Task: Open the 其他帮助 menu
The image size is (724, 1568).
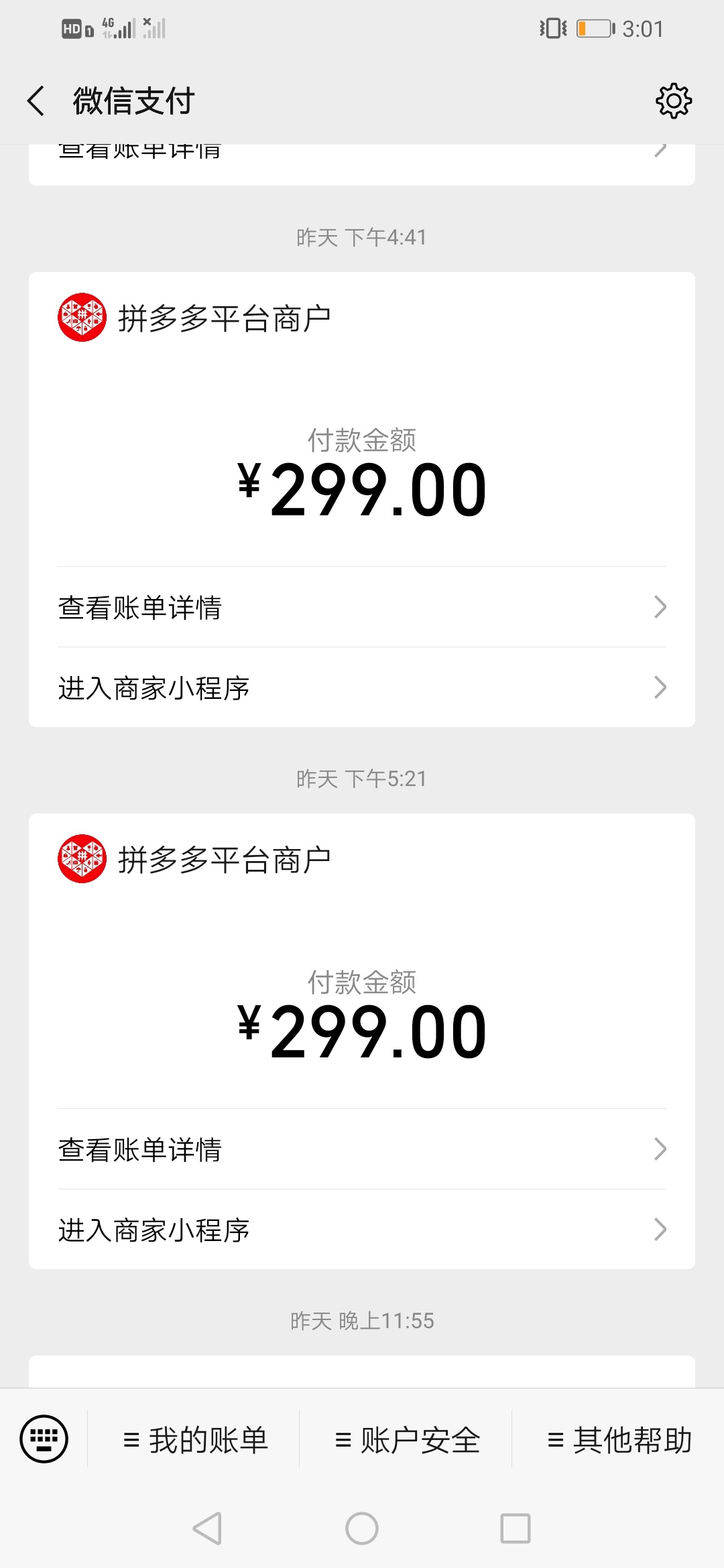Action: click(x=619, y=1439)
